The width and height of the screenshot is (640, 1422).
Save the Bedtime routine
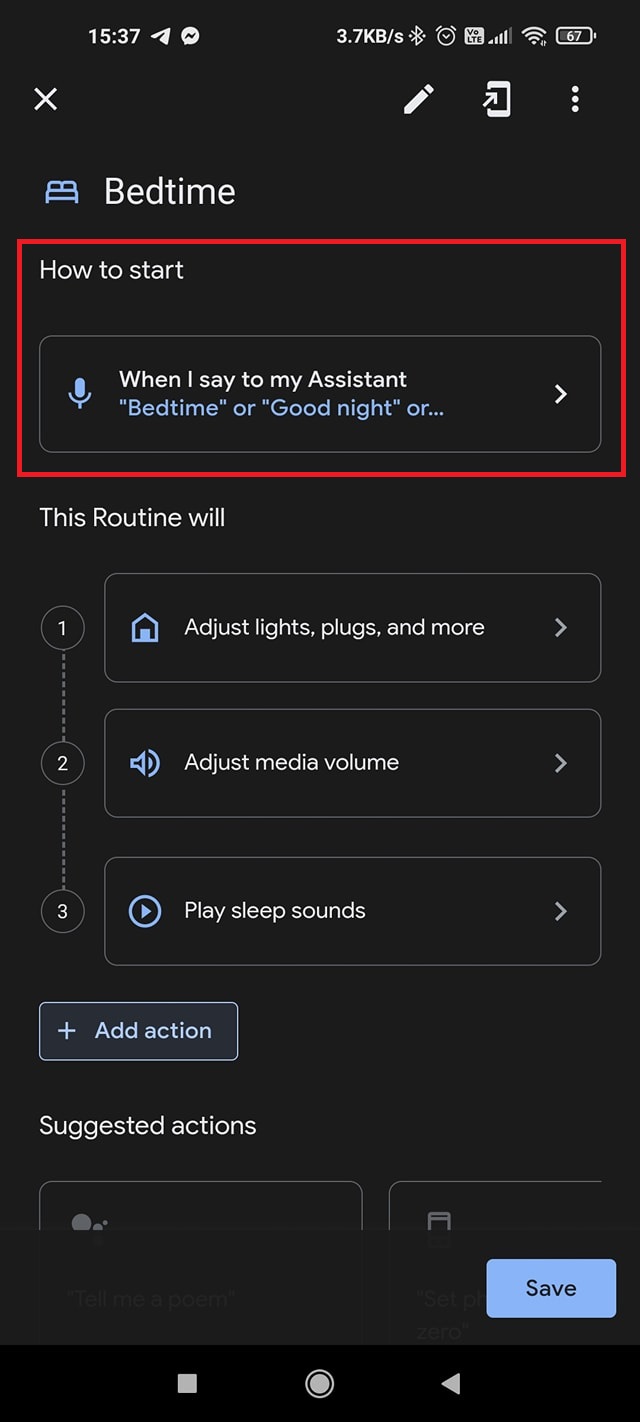(x=551, y=1288)
